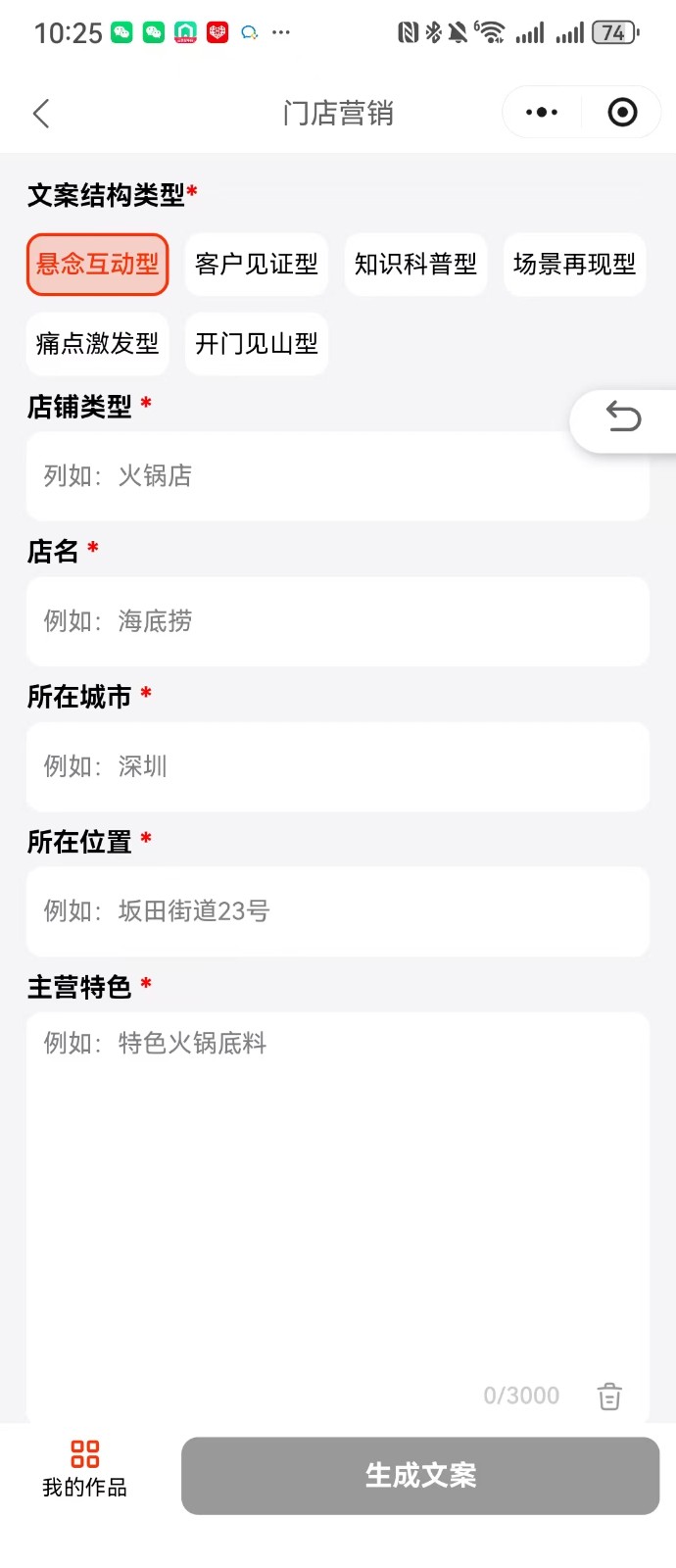
Task: Choose 痛点激发型 as structure type
Action: click(x=97, y=344)
